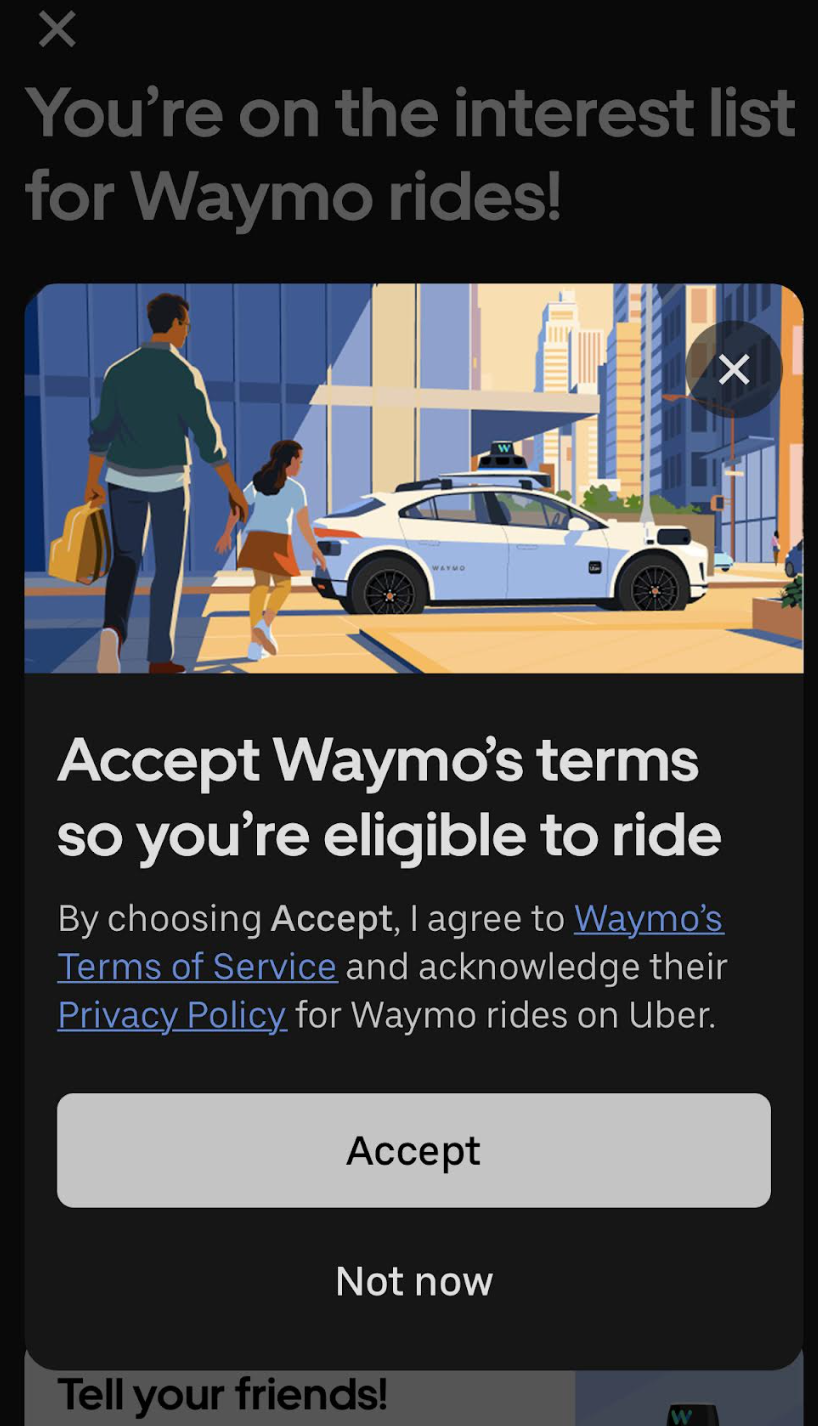Viewport: 818px width, 1426px height.
Task: Open the Tell your friends card
Action: pos(222,1394)
